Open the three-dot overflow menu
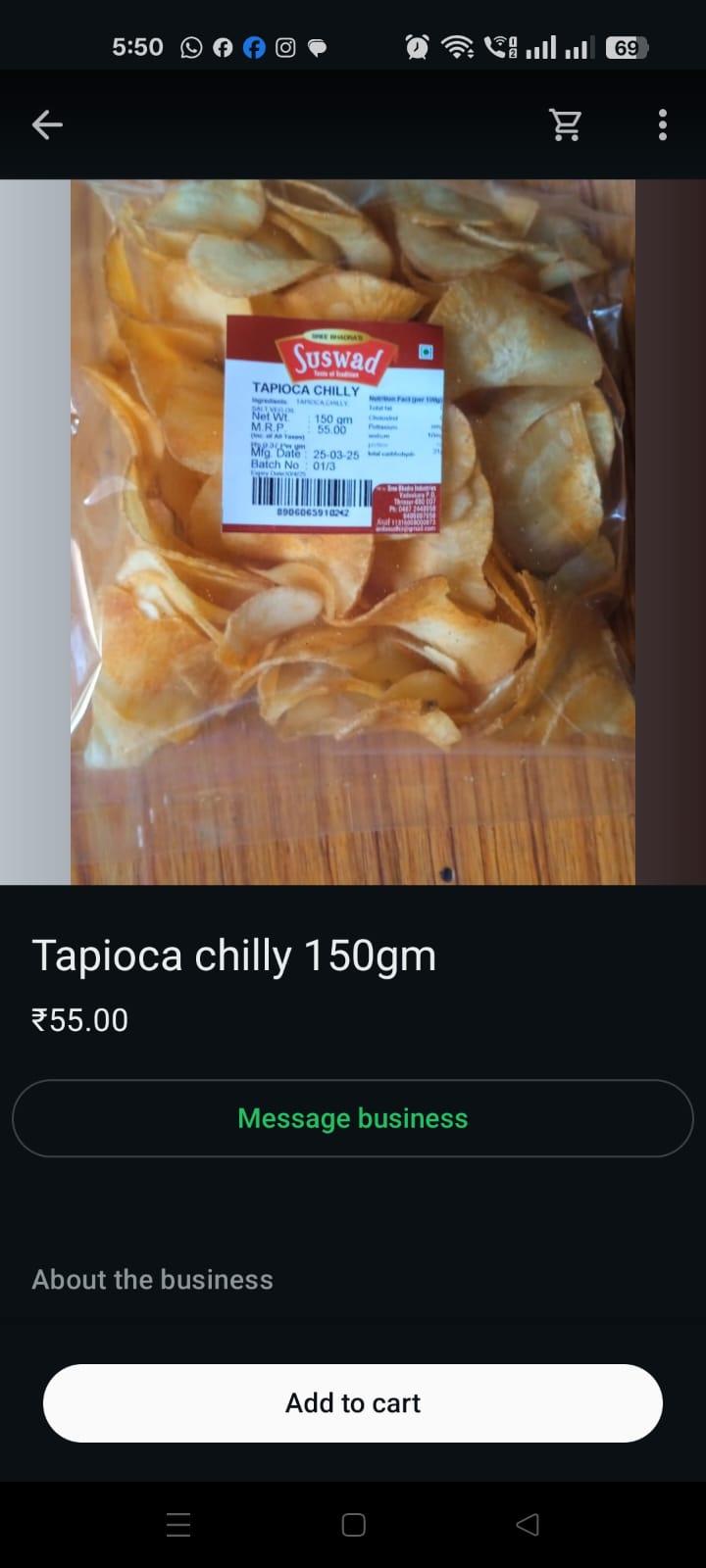Viewport: 706px width, 1568px height. point(663,124)
